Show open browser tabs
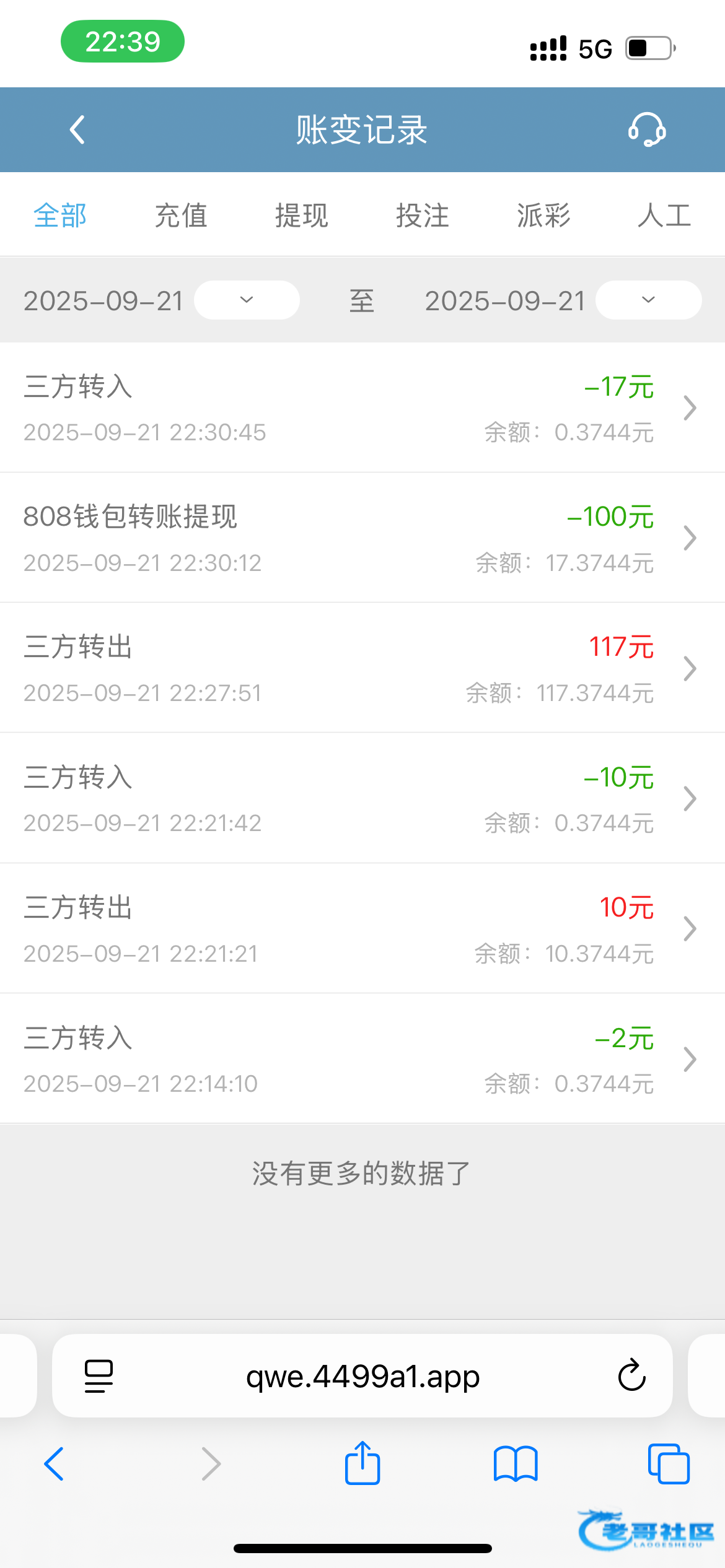 pyautogui.click(x=669, y=1464)
